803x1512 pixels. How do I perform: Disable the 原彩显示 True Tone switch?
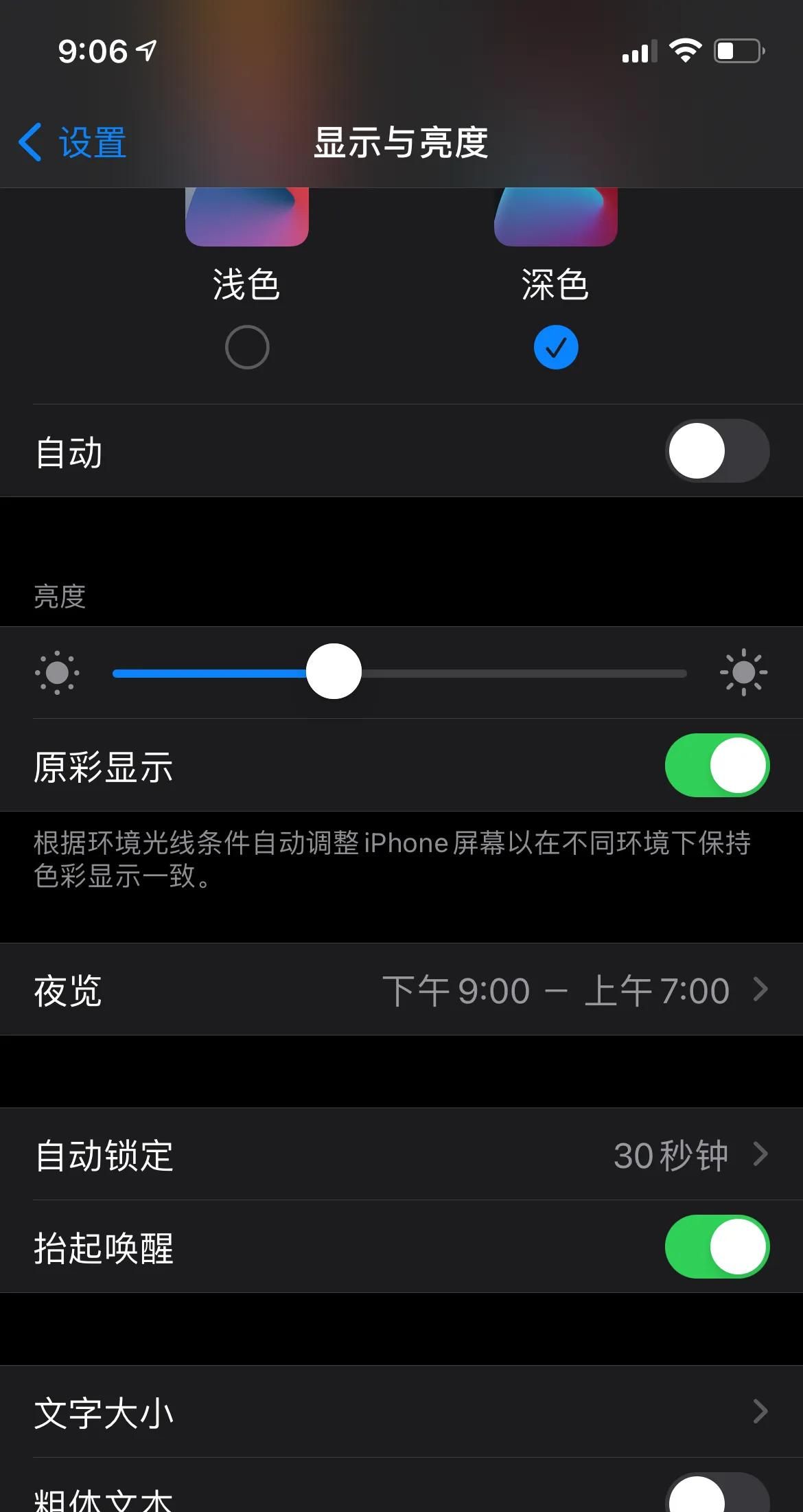[717, 766]
